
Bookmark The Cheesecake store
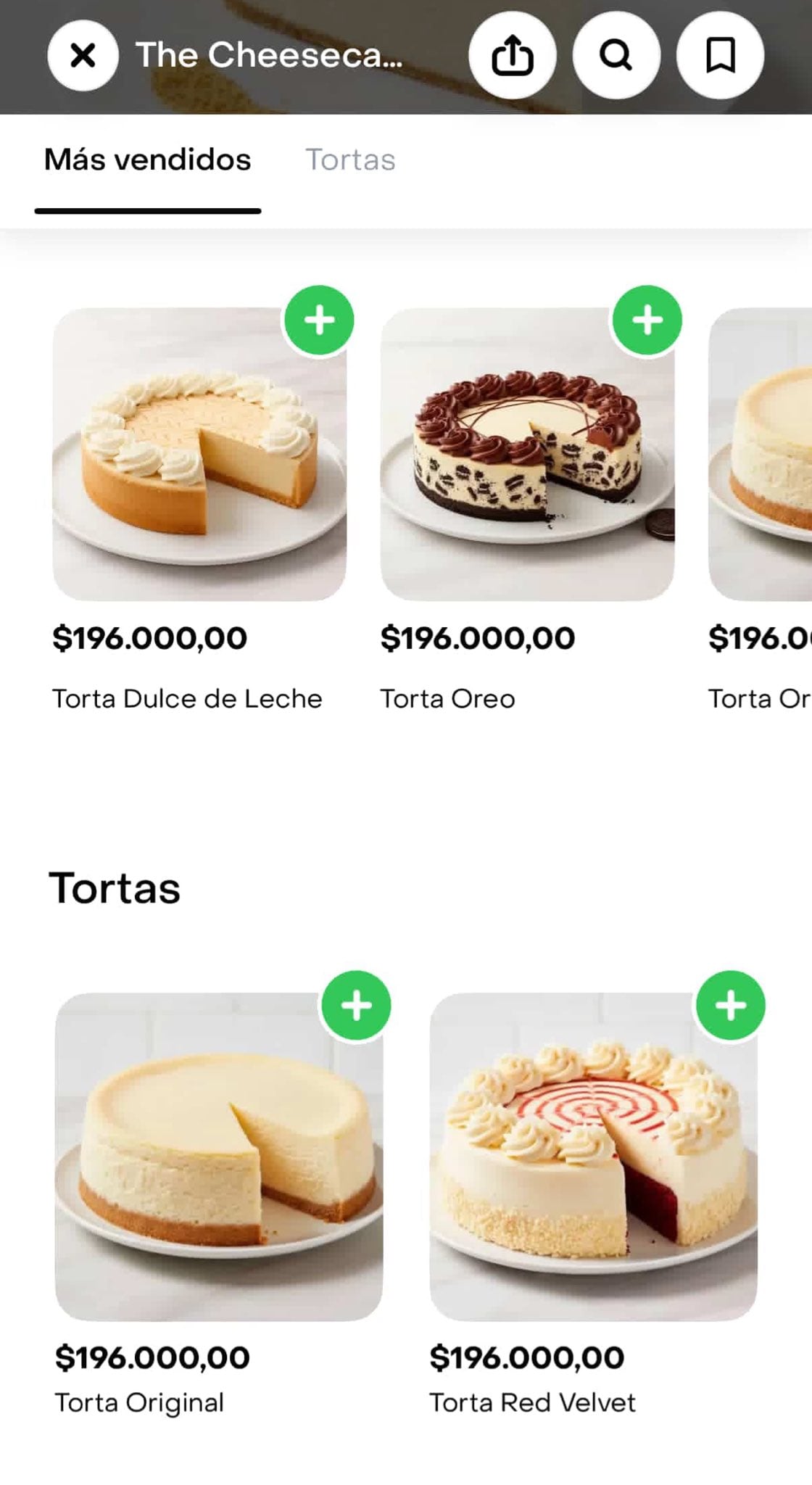[x=721, y=55]
